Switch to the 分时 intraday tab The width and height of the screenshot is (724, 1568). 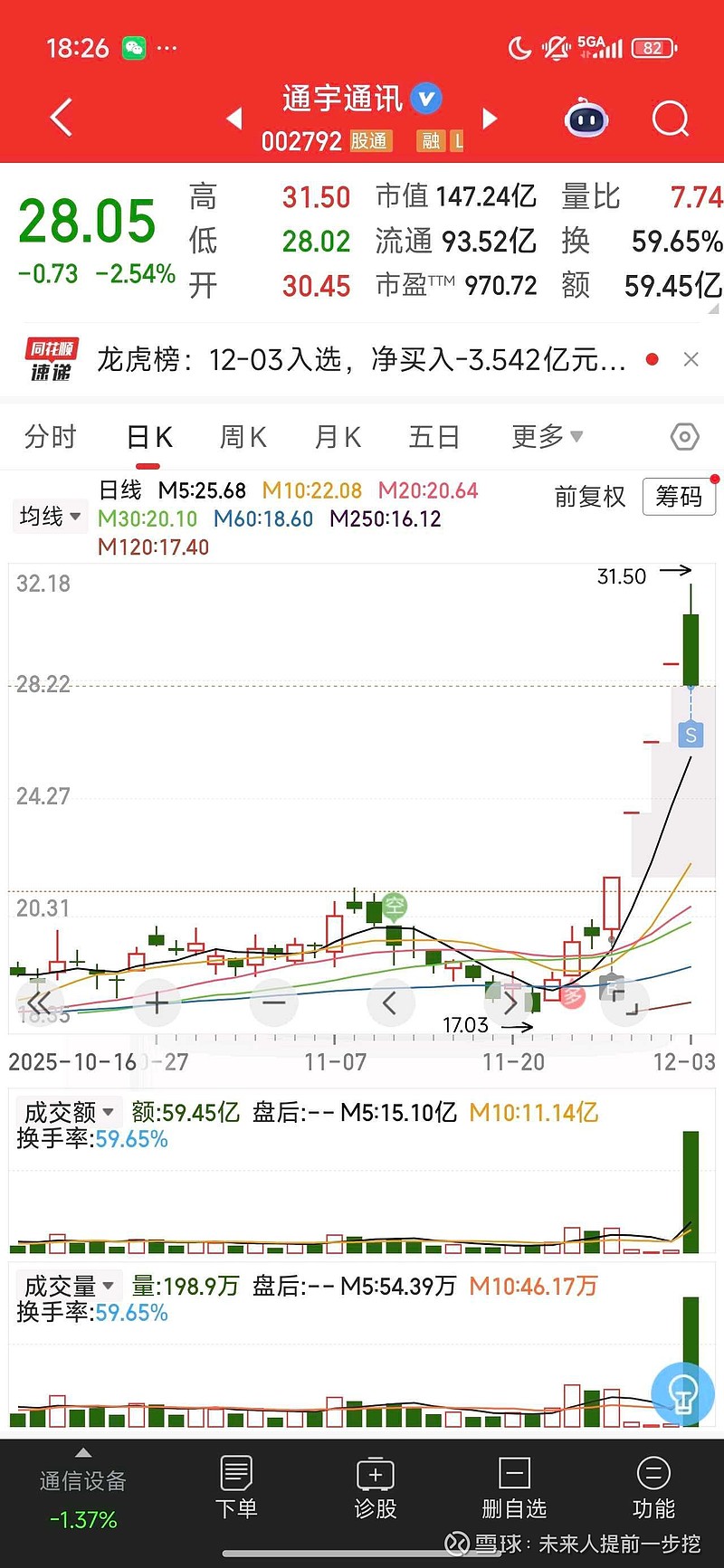click(52, 436)
